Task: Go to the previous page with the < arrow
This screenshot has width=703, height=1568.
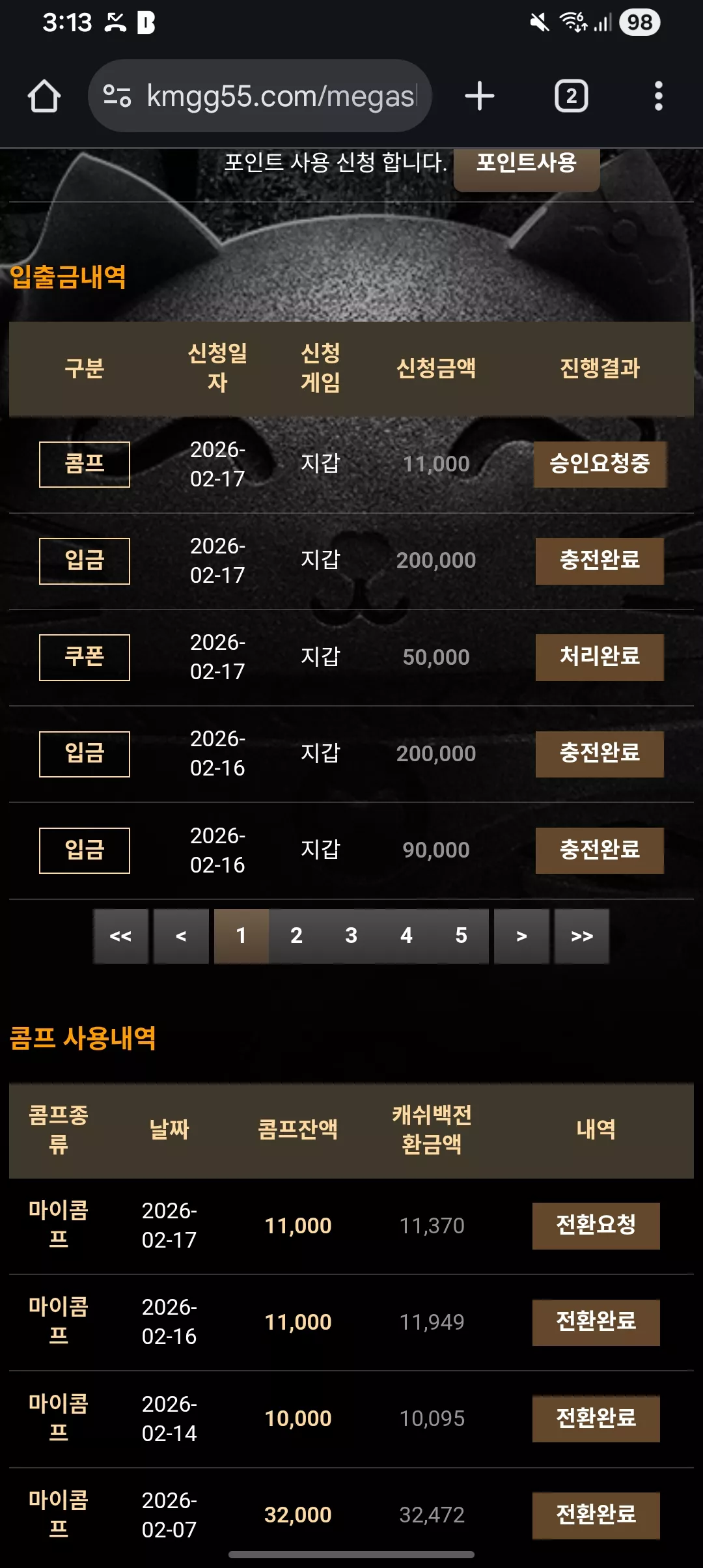Action: [x=181, y=936]
